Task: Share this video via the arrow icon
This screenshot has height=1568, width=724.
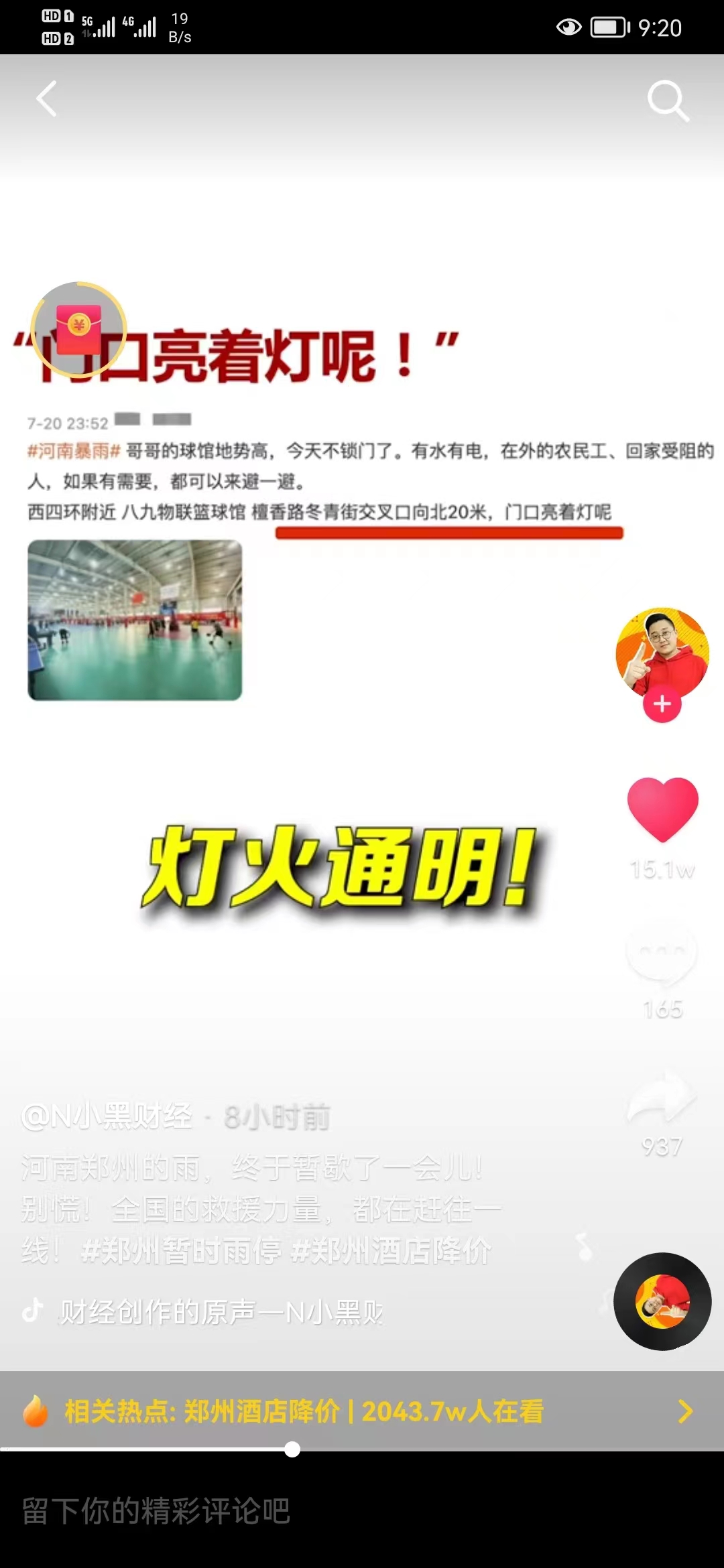Action: point(662,1098)
